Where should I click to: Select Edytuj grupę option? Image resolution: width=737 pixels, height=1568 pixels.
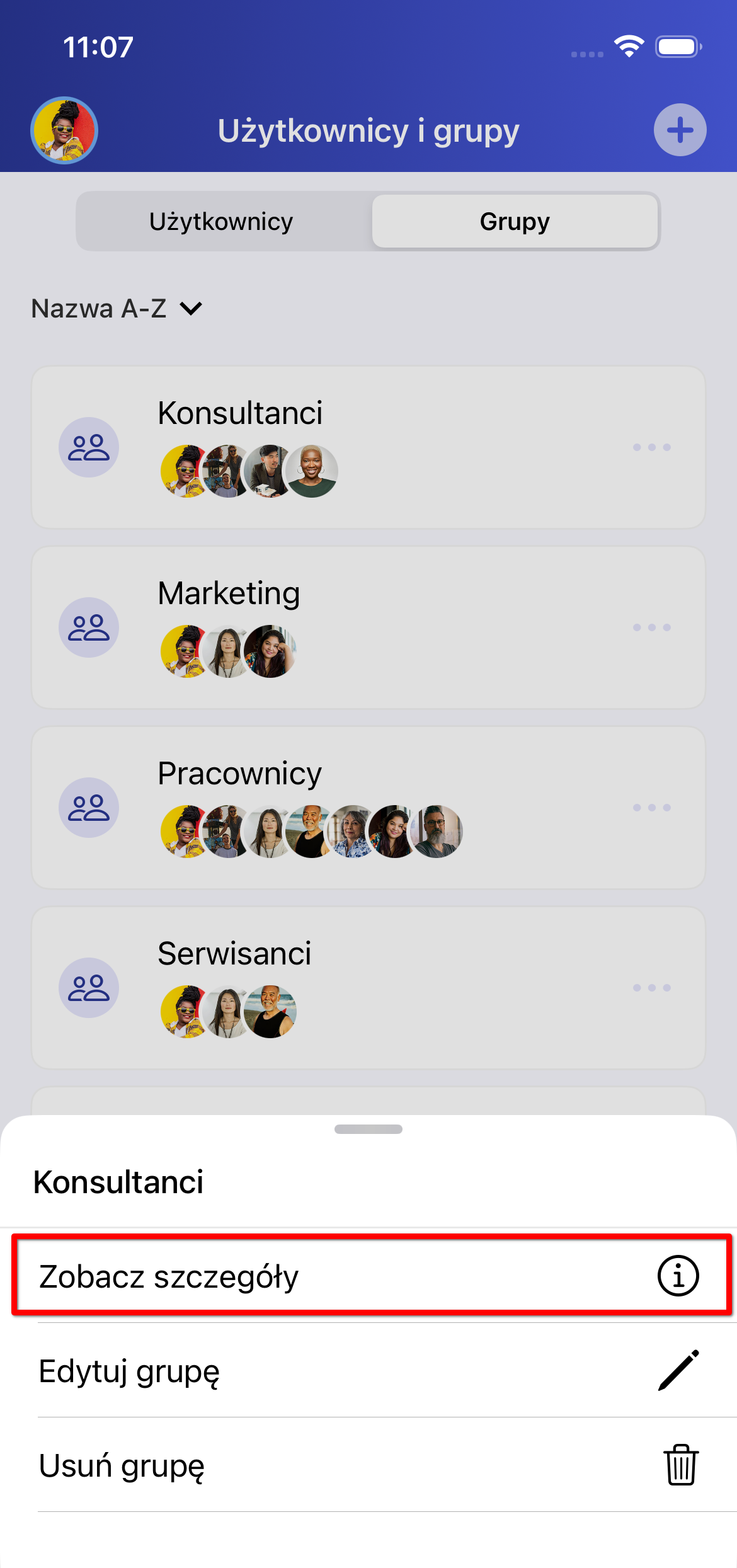pyautogui.click(x=372, y=1371)
